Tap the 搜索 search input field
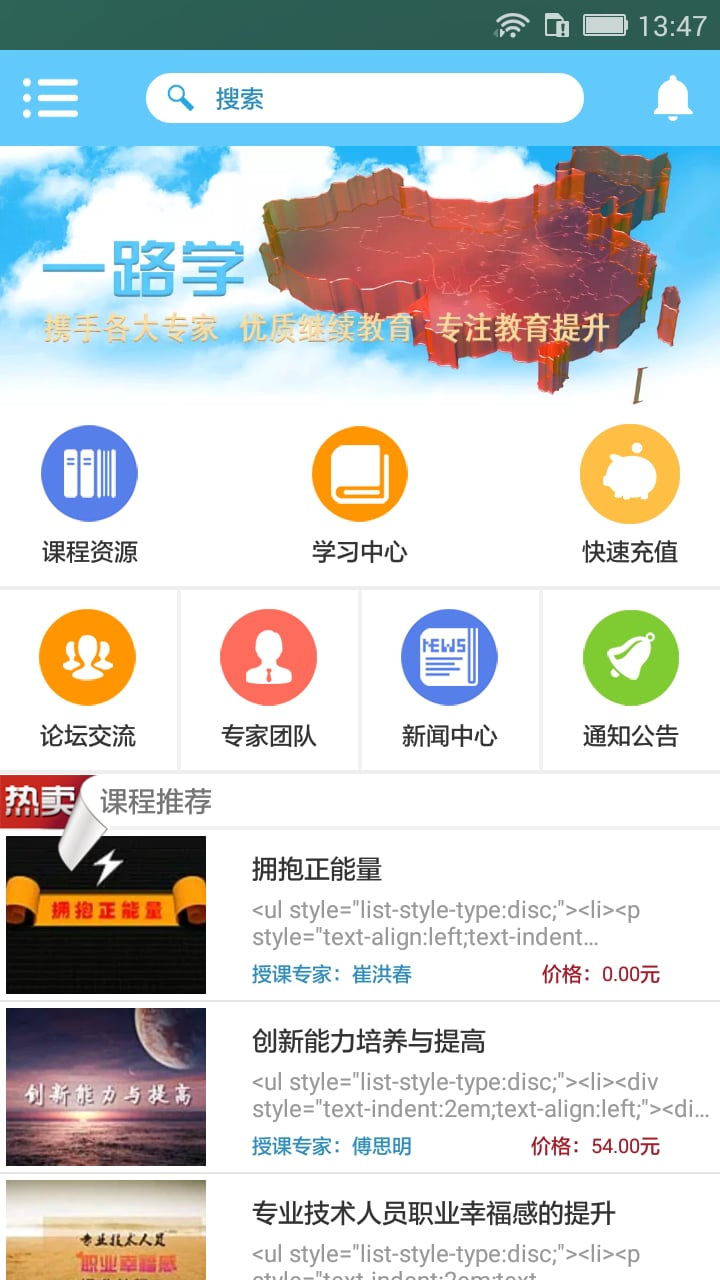 coord(365,97)
